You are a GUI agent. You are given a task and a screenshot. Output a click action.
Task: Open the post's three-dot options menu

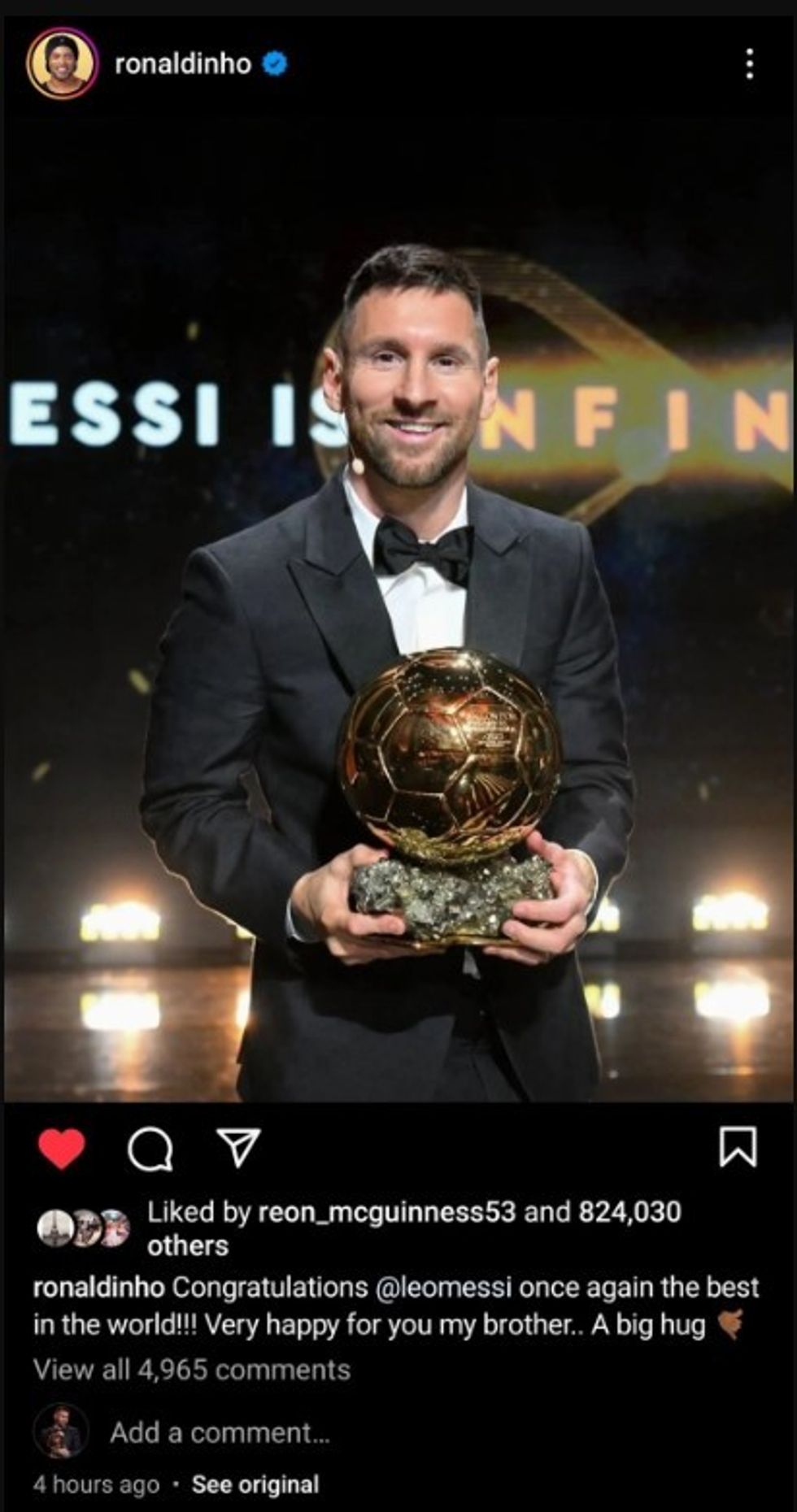(749, 63)
